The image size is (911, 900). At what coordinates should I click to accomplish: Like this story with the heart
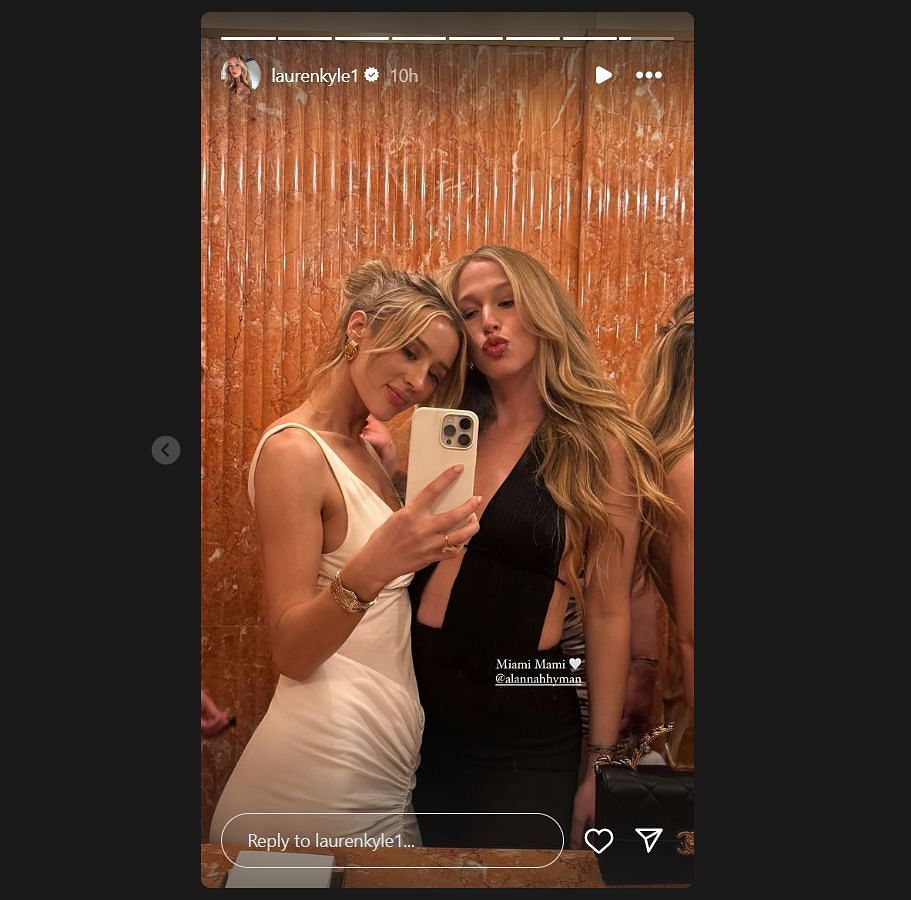598,841
